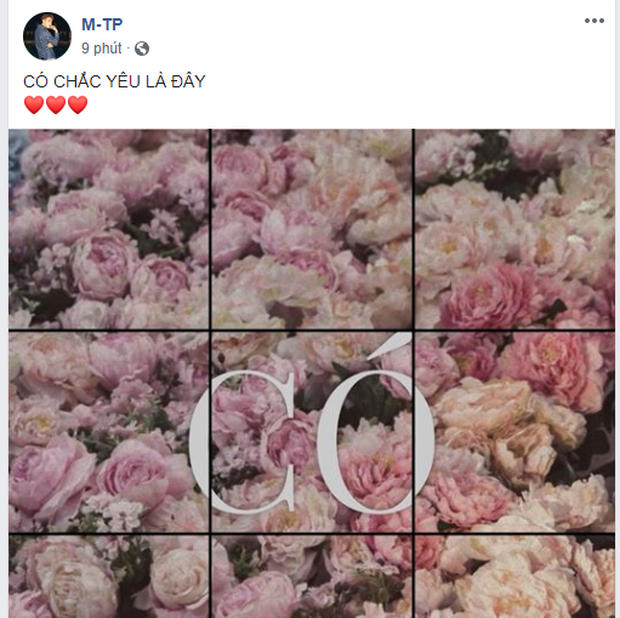View the post's public audience globe icon
This screenshot has width=620, height=618.
click(142, 48)
